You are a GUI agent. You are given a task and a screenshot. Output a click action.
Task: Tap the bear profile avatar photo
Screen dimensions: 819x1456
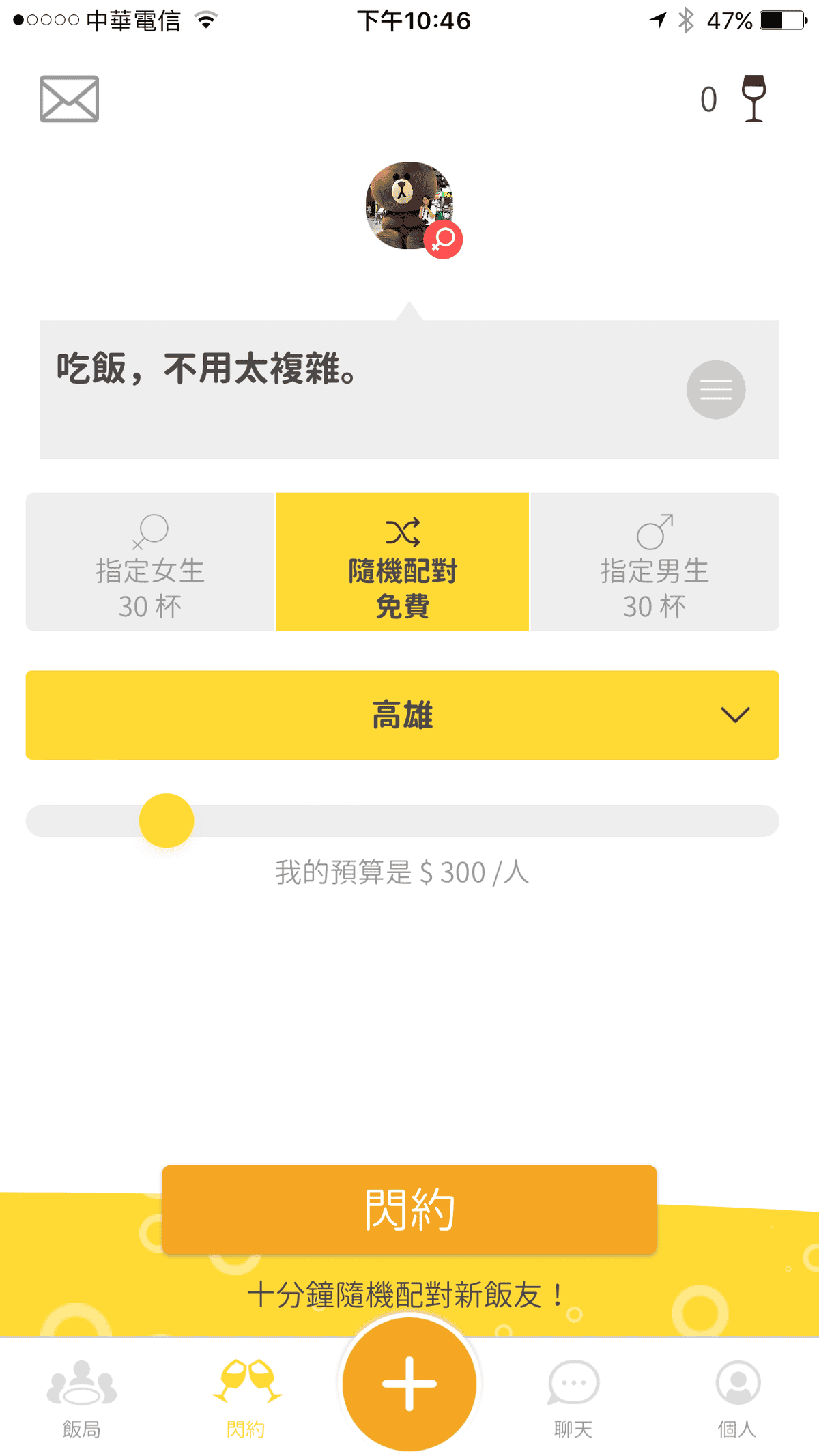[x=408, y=205]
